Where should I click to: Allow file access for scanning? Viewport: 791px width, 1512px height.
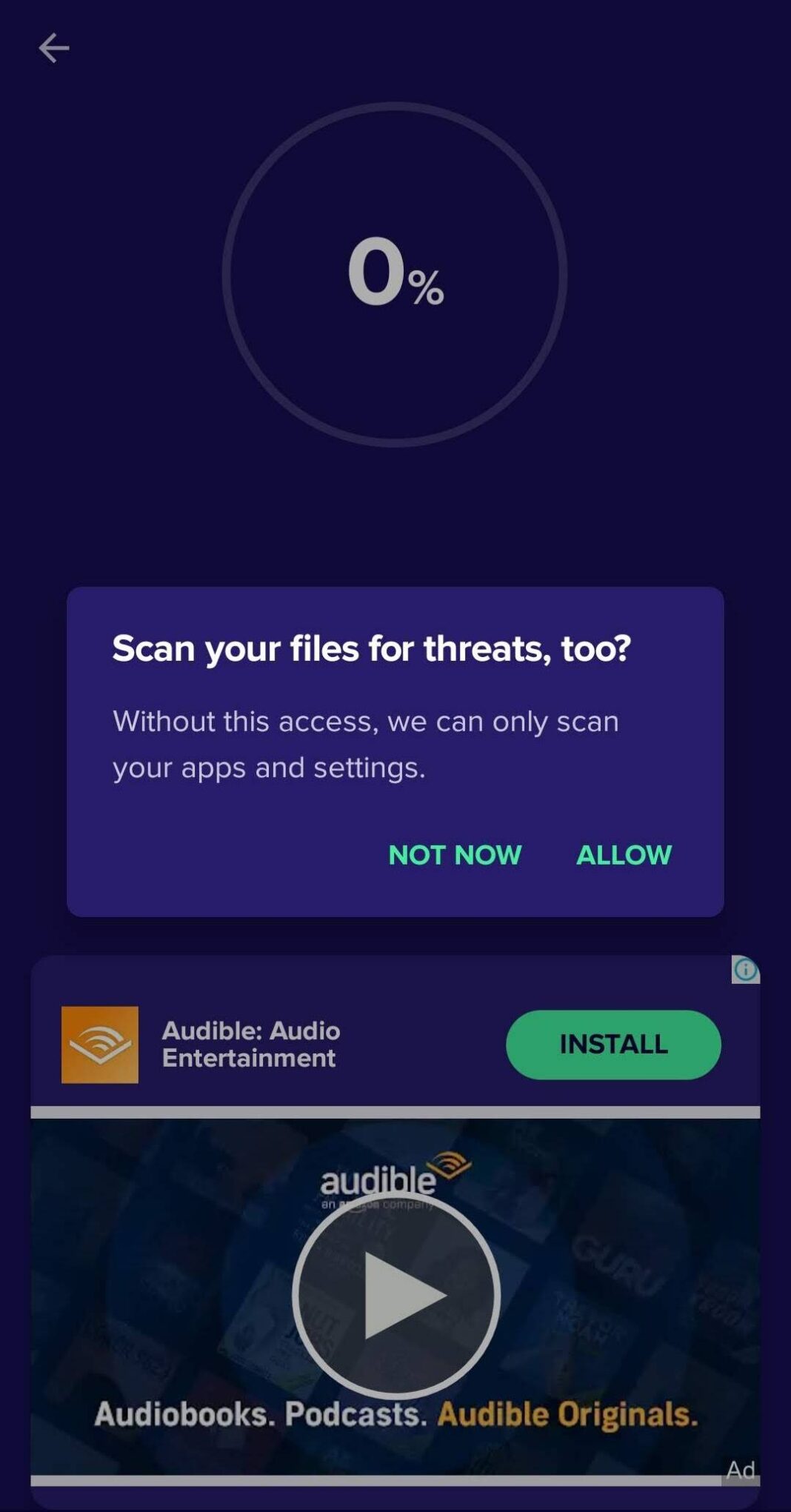pyautogui.click(x=624, y=855)
